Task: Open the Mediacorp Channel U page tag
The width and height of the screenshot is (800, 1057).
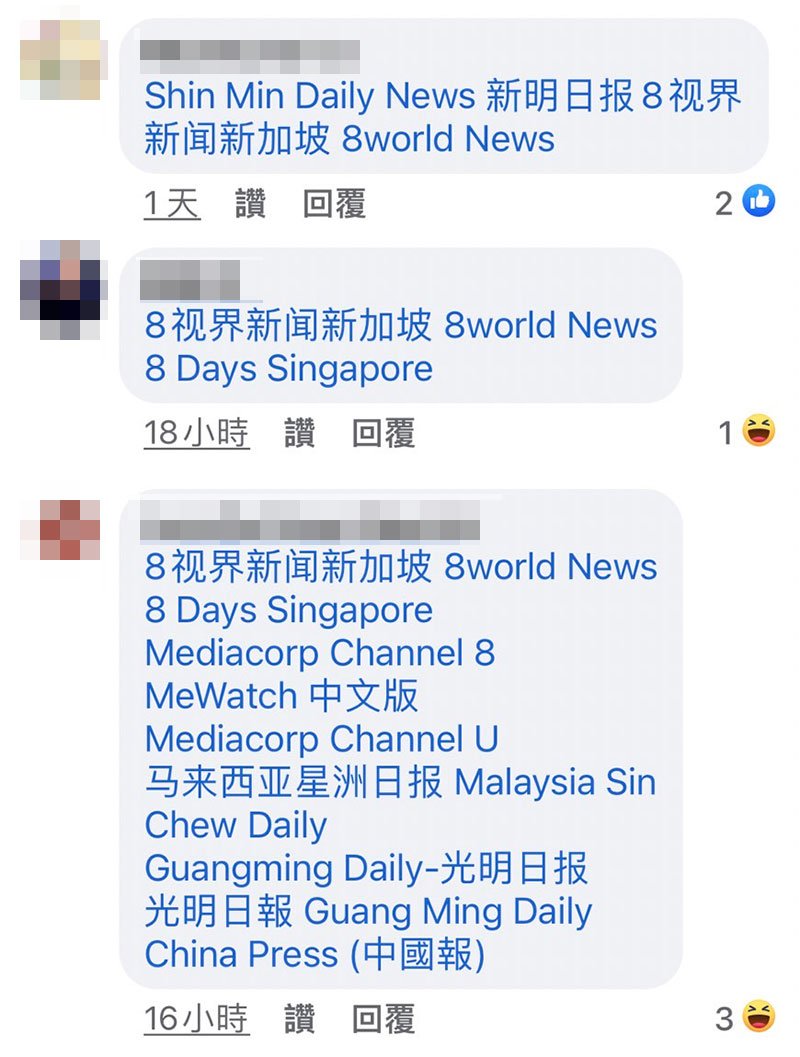Action: 321,739
